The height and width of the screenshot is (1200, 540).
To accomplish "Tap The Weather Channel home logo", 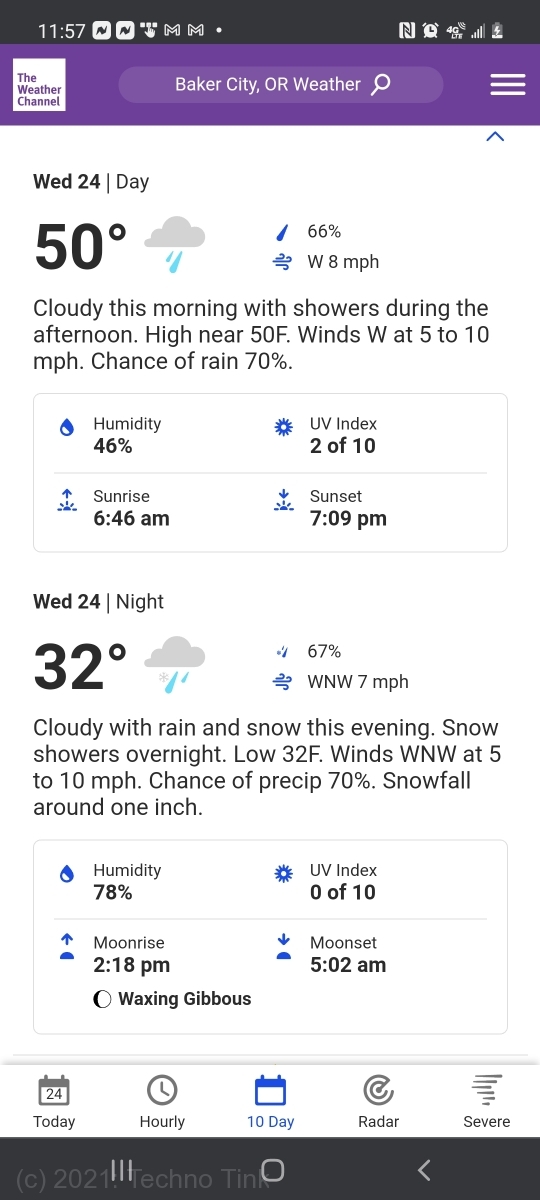I will 39,84.
